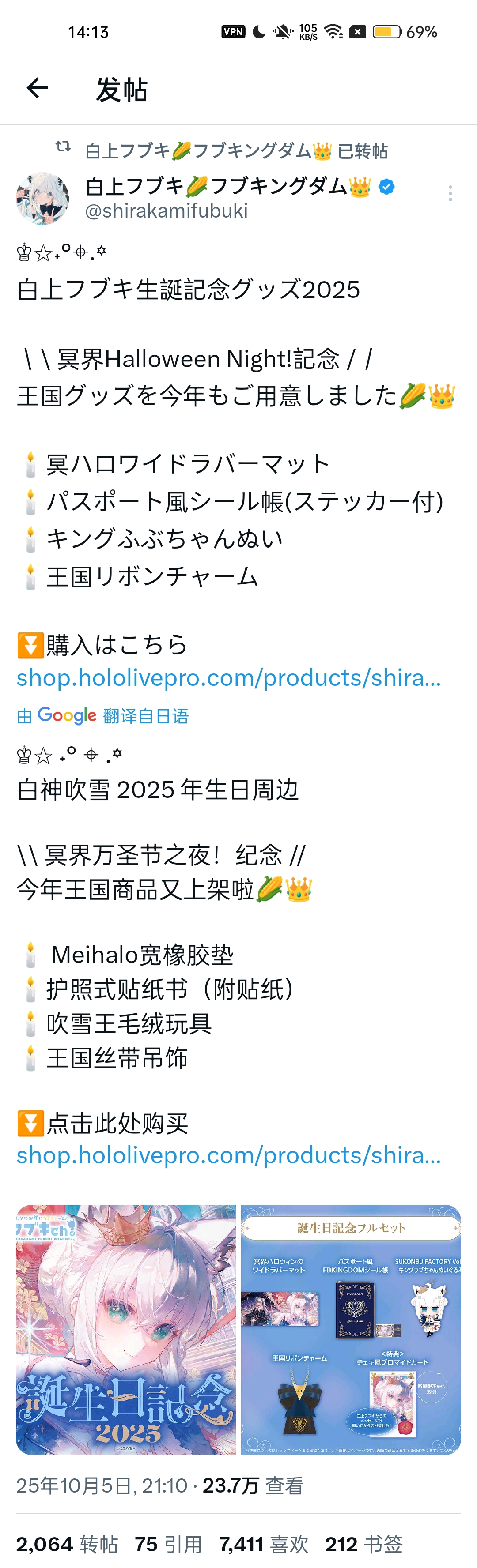The height and width of the screenshot is (1568, 477).
Task: View the 誕生日記念 2025 artwork image
Action: coord(126,1329)
